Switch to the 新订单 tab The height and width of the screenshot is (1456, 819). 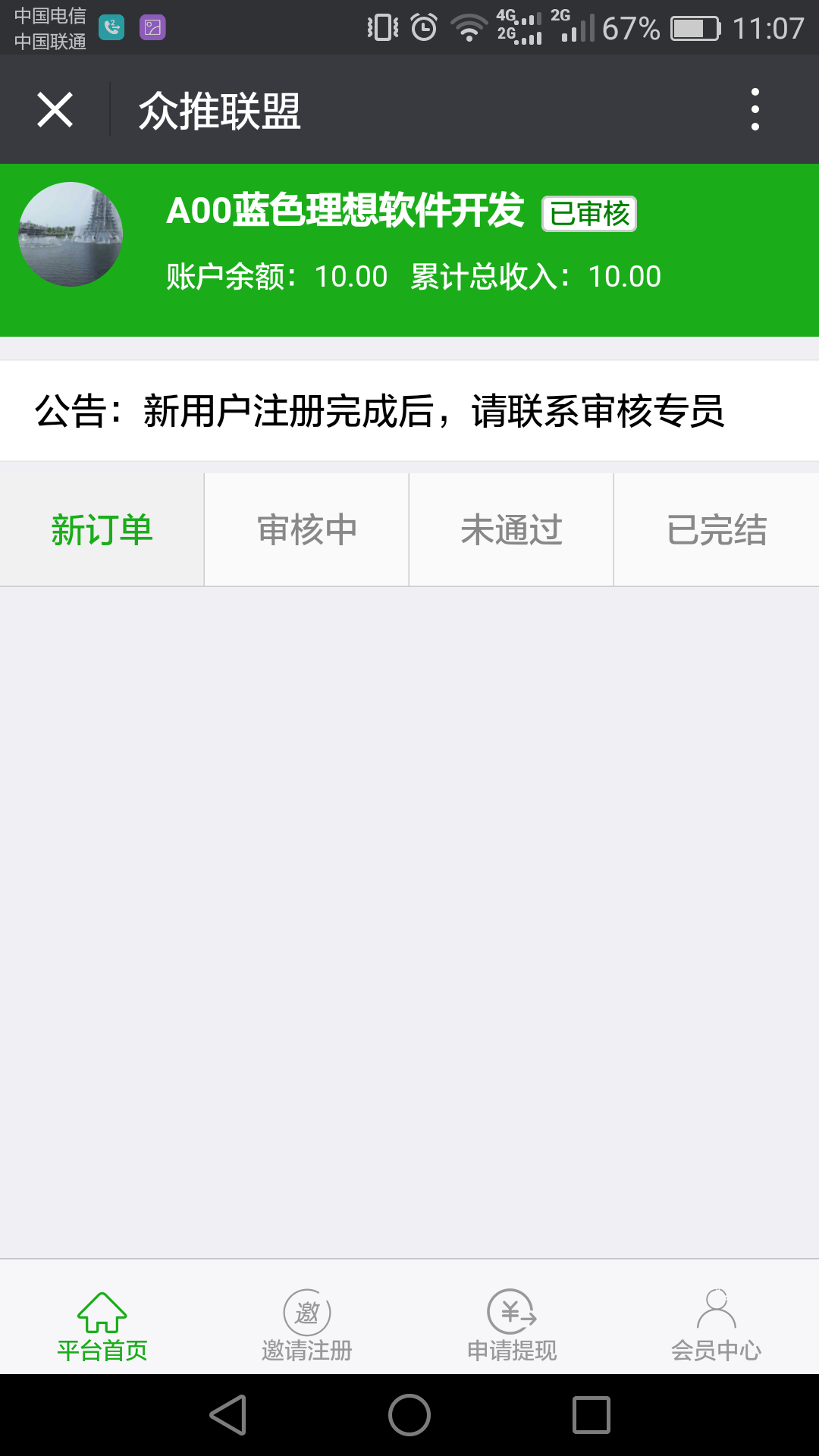pyautogui.click(x=102, y=529)
